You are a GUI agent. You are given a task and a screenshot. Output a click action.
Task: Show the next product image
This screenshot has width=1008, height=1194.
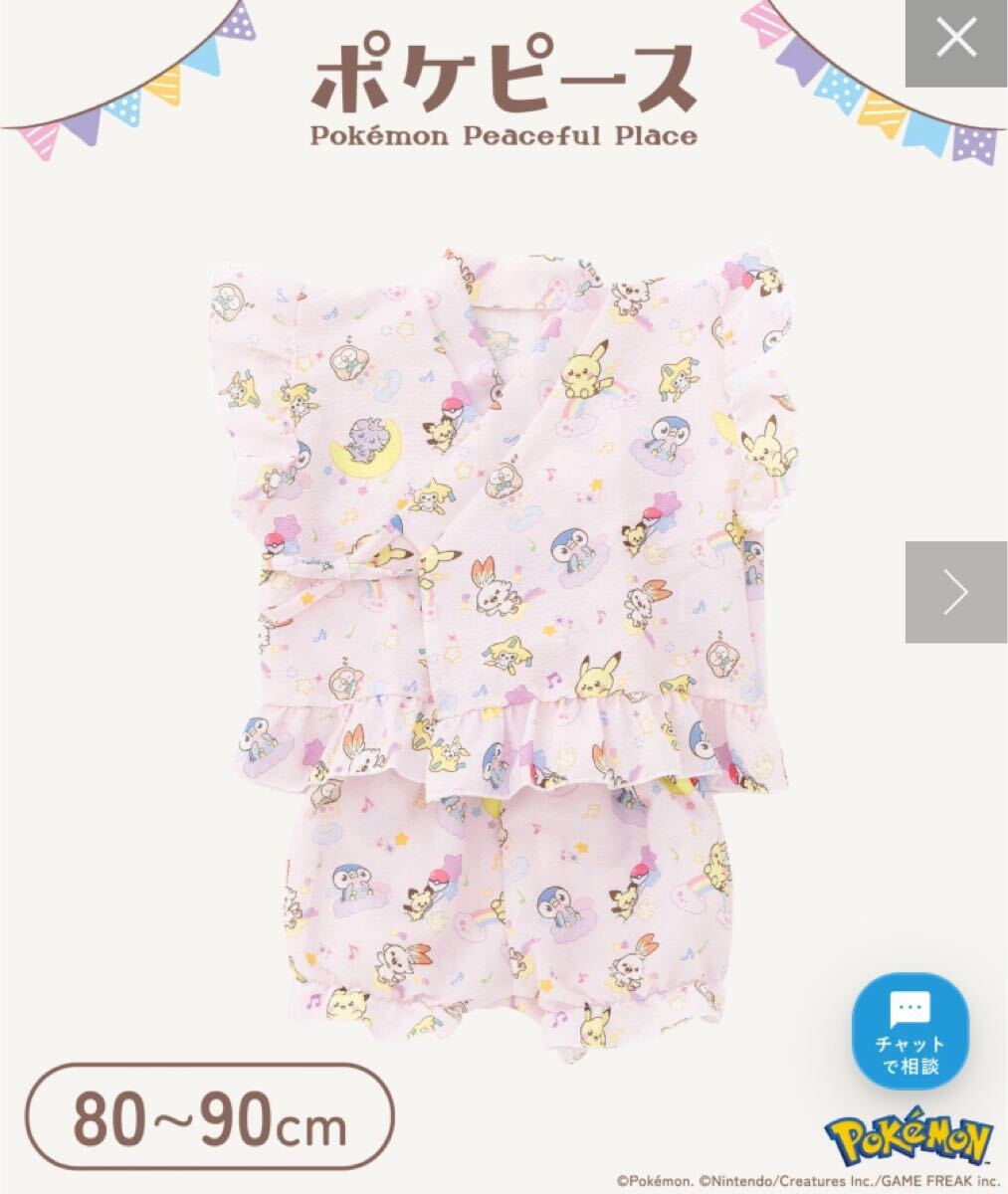click(x=956, y=592)
